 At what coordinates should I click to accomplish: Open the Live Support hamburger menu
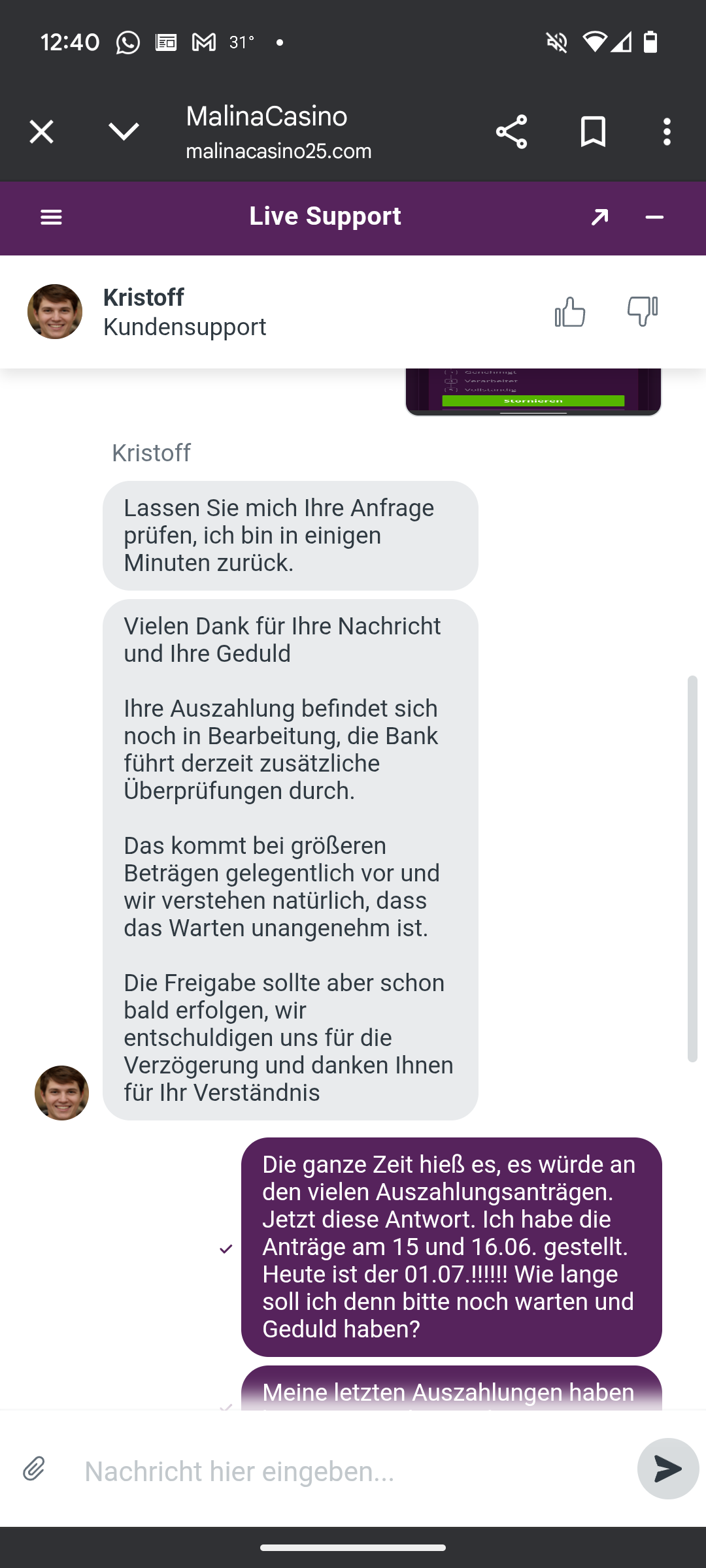coord(51,217)
